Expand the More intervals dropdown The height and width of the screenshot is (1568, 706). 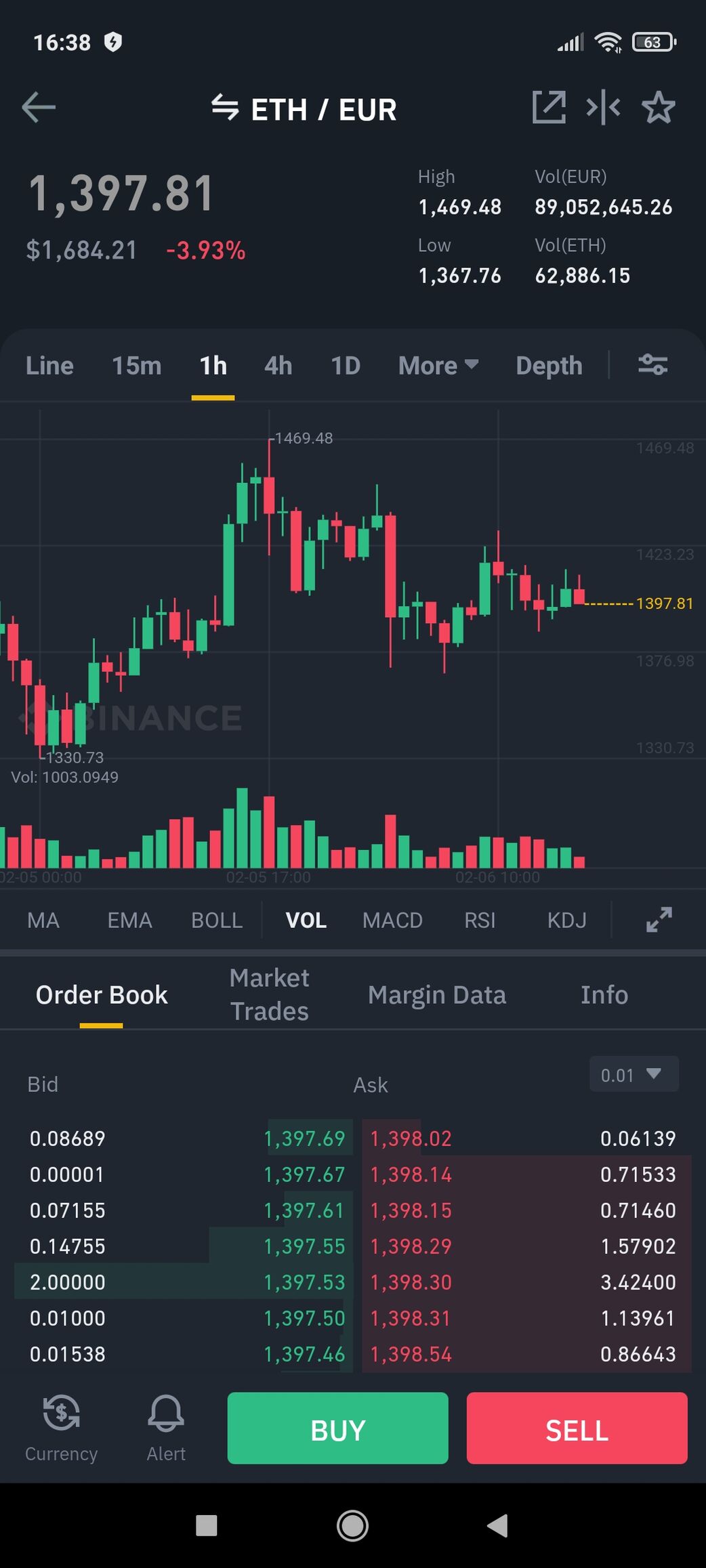(x=438, y=366)
